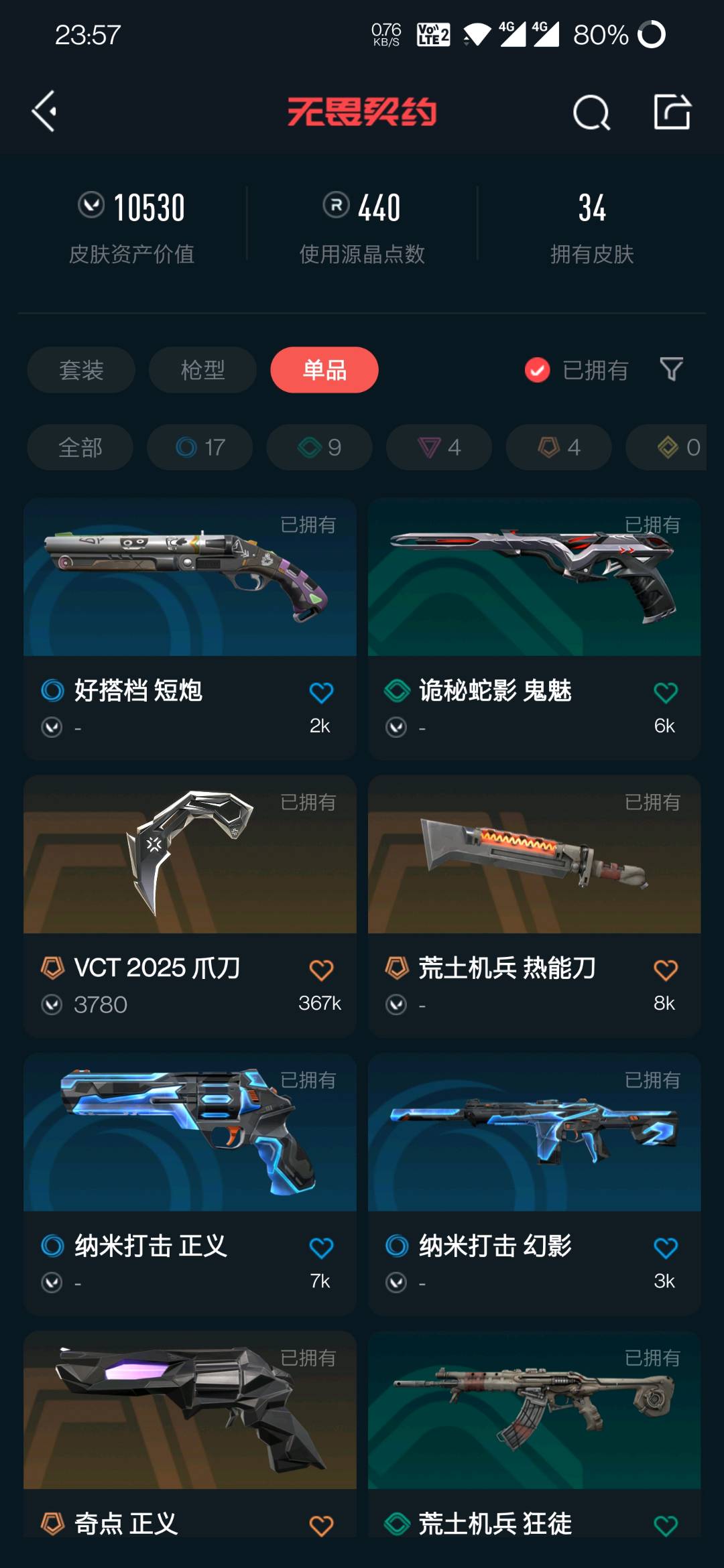Switch to the 枪型 tab
This screenshot has width=724, height=1568.
coord(202,370)
